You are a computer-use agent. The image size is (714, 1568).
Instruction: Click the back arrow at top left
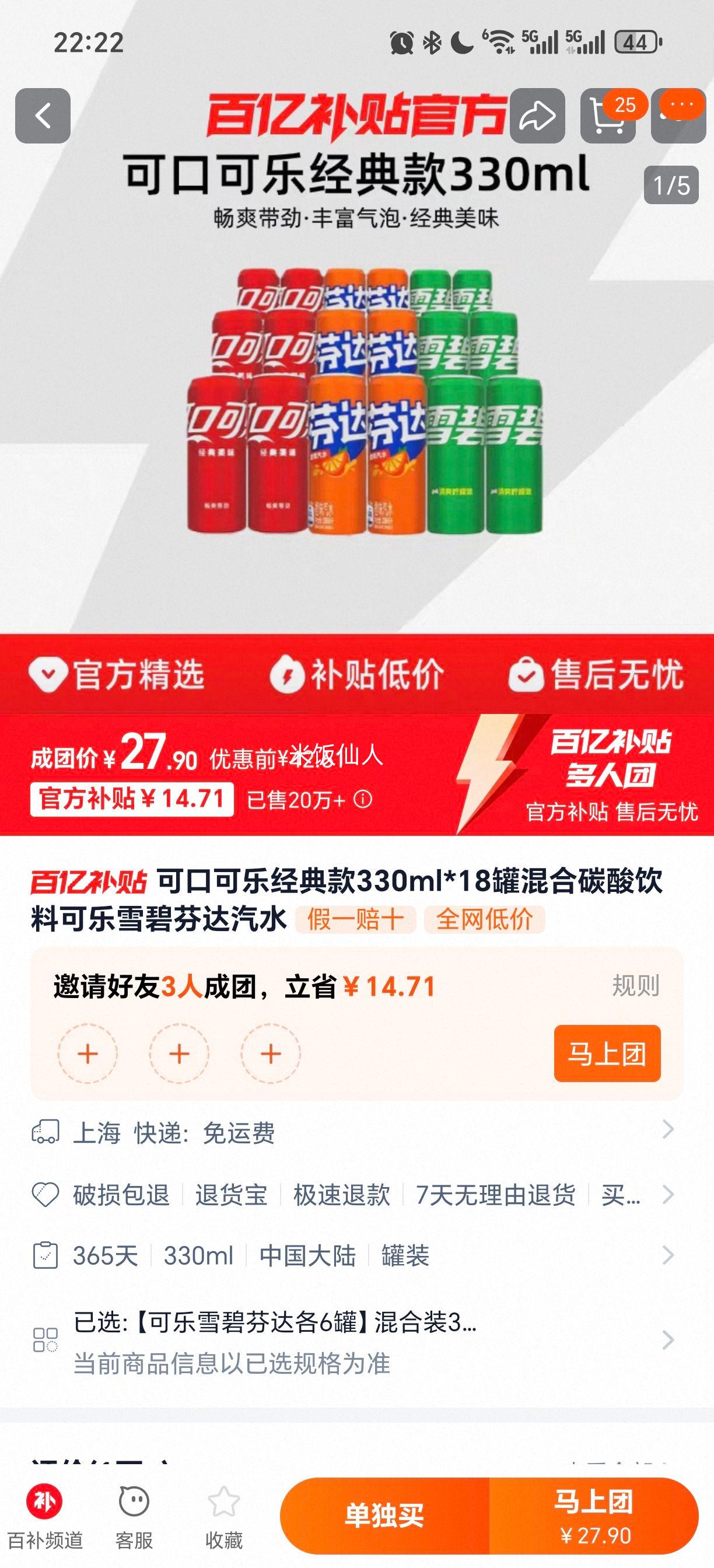(44, 114)
